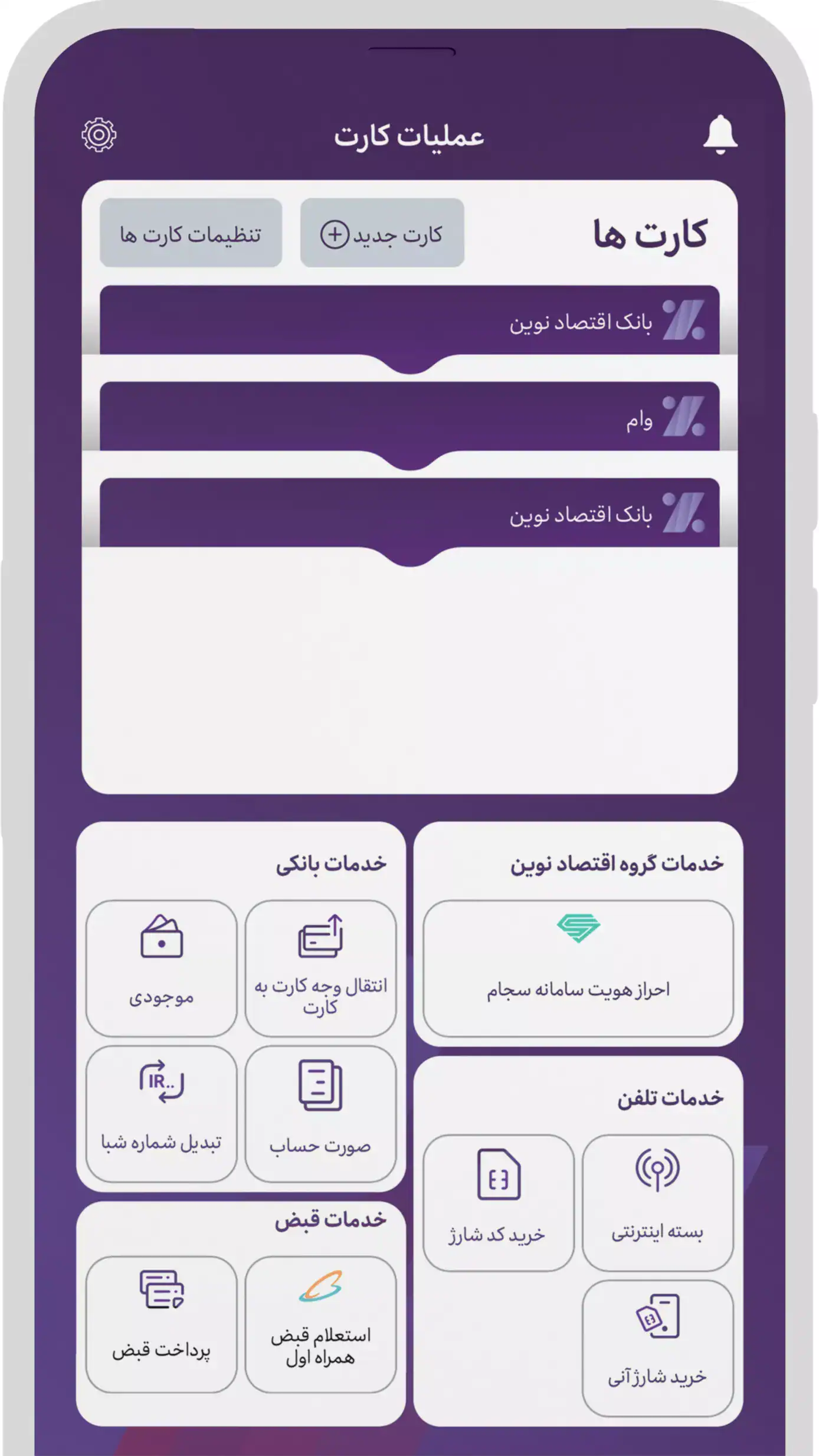The height and width of the screenshot is (1456, 819).
Task: Open the notifications bell
Action: tap(720, 135)
